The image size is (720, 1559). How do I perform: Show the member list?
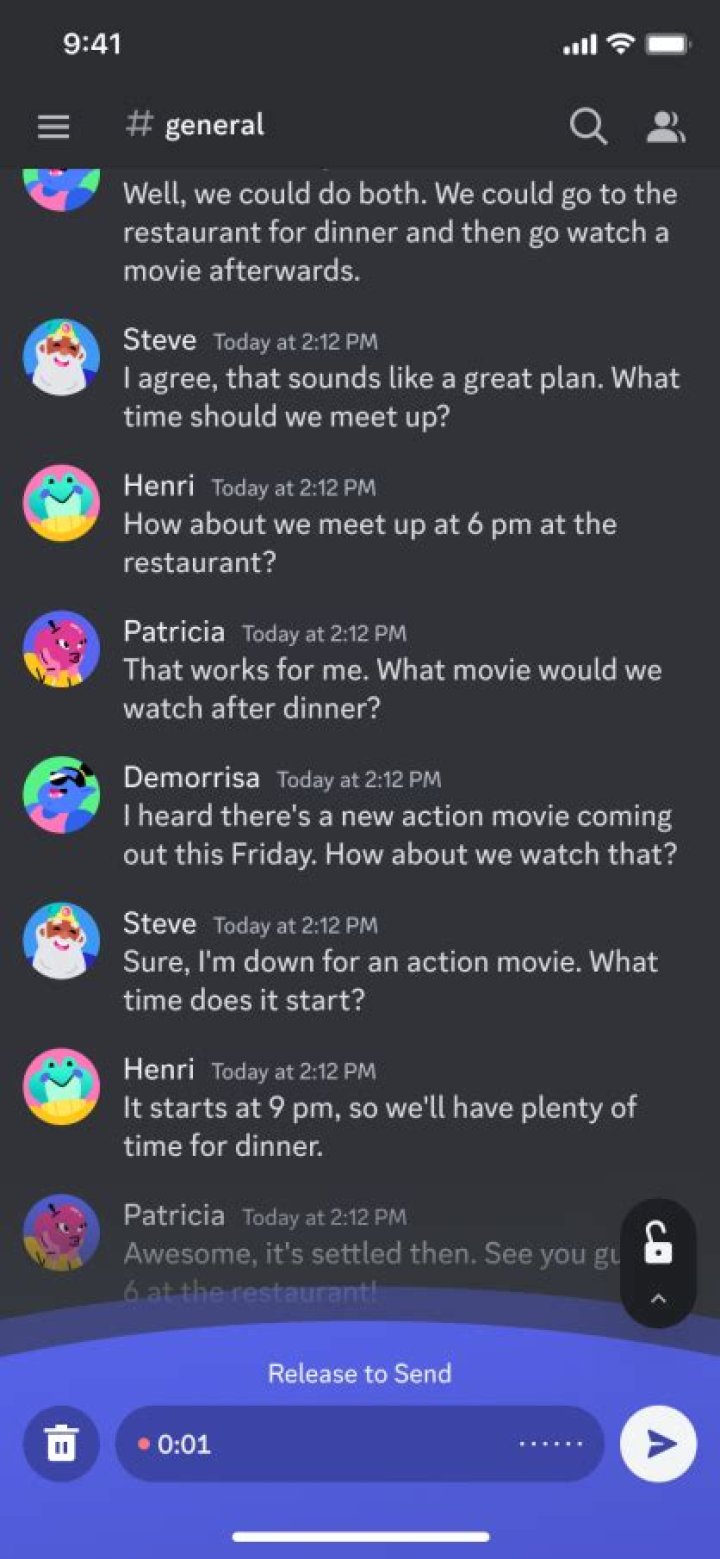point(665,126)
